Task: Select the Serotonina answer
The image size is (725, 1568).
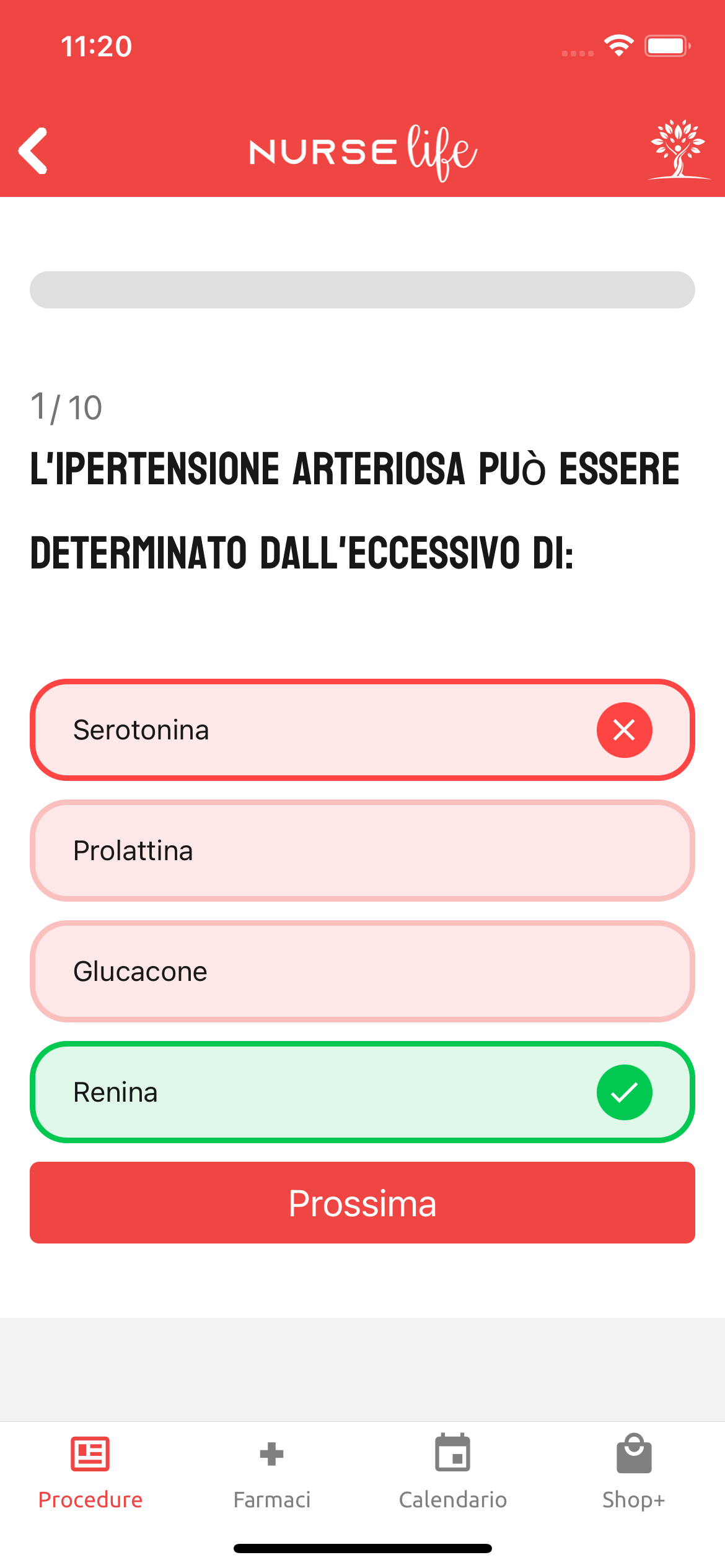Action: click(x=362, y=730)
